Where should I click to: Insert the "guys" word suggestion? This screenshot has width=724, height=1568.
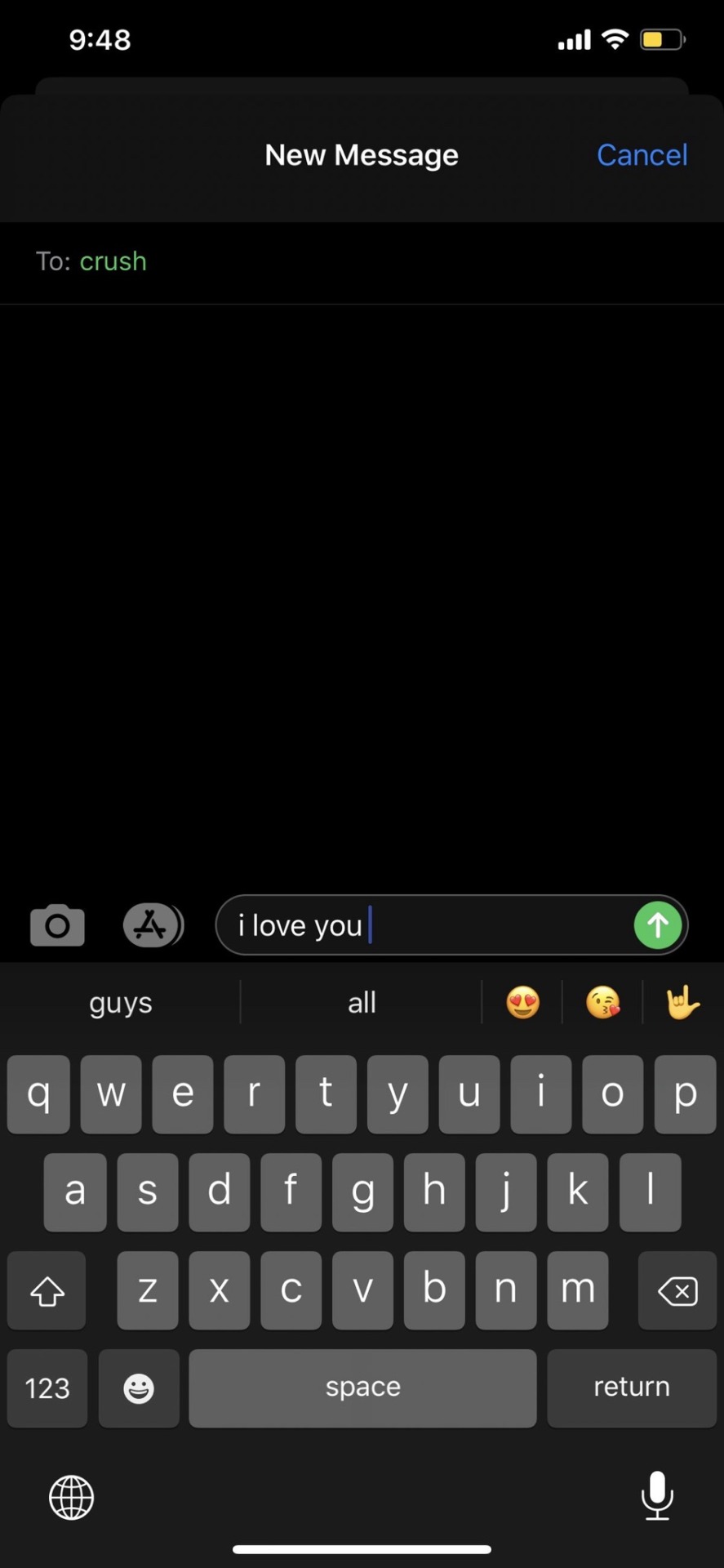(x=121, y=1002)
